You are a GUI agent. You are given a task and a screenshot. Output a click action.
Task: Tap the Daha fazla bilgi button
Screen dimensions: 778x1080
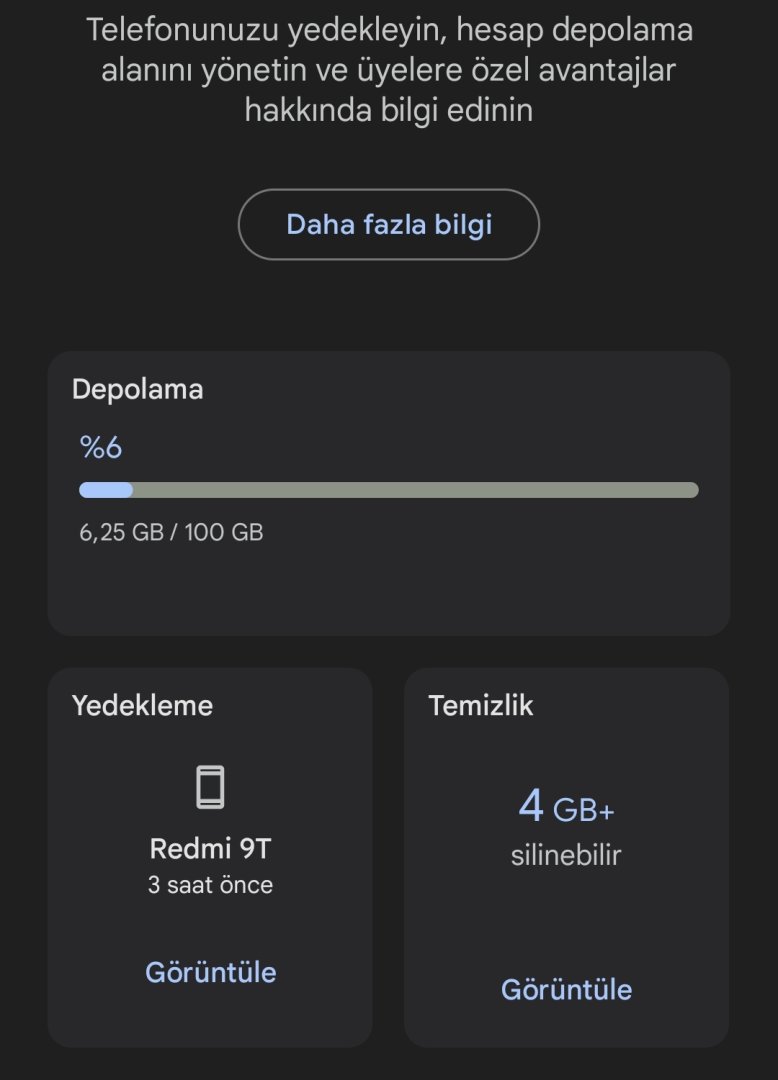pyautogui.click(x=388, y=224)
